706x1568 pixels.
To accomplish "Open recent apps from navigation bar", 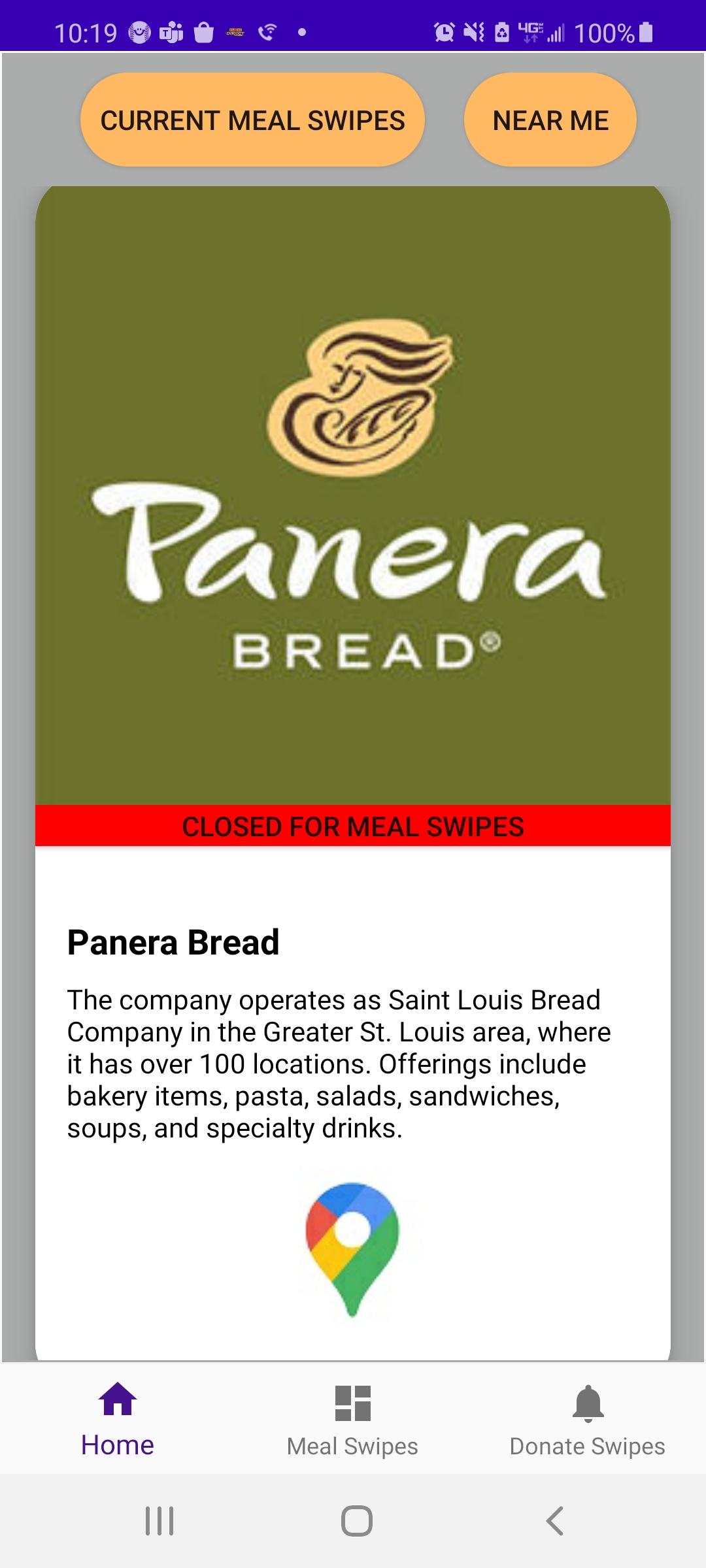I will pos(160,1521).
